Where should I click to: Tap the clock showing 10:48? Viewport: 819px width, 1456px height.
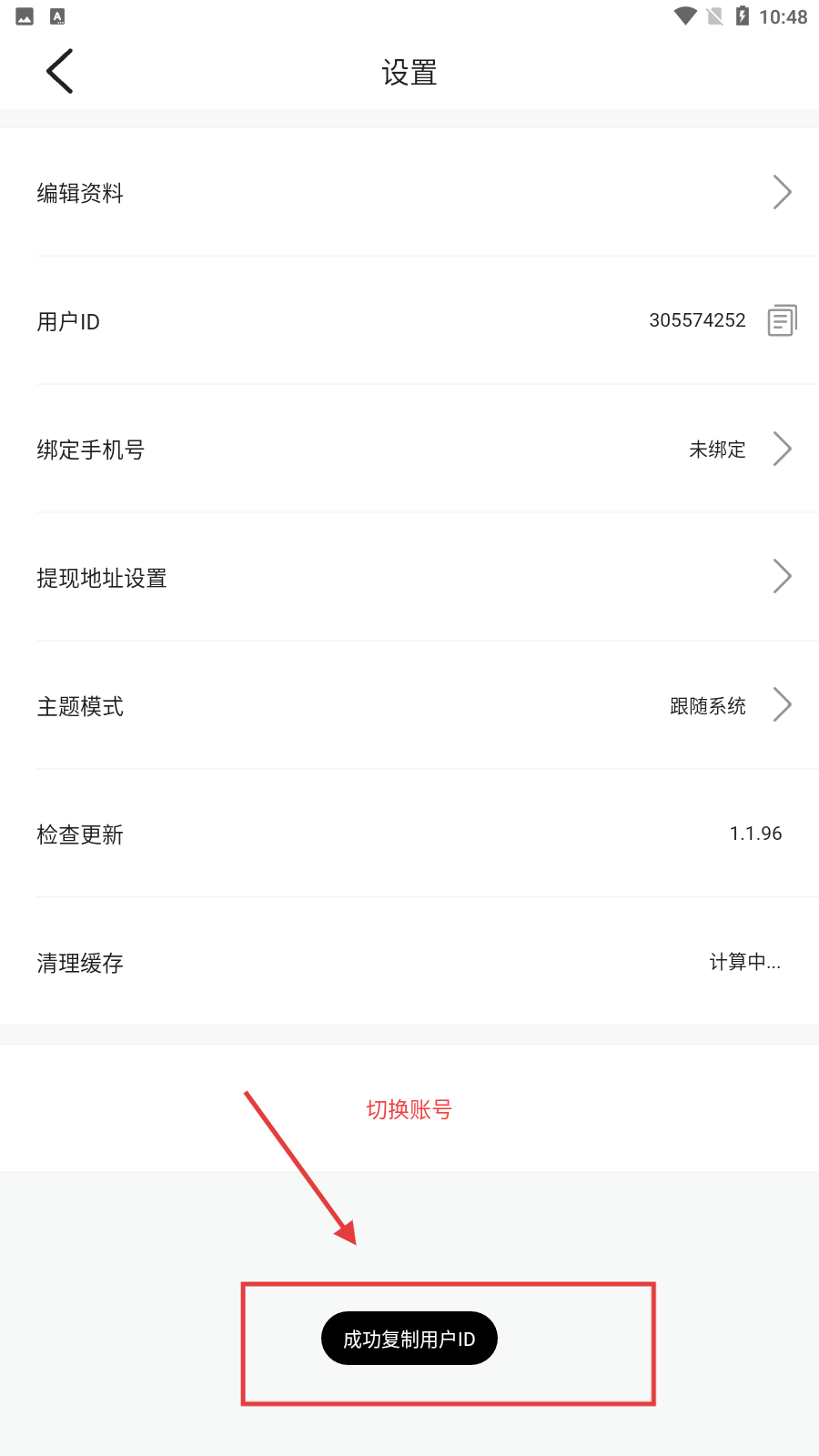784,15
